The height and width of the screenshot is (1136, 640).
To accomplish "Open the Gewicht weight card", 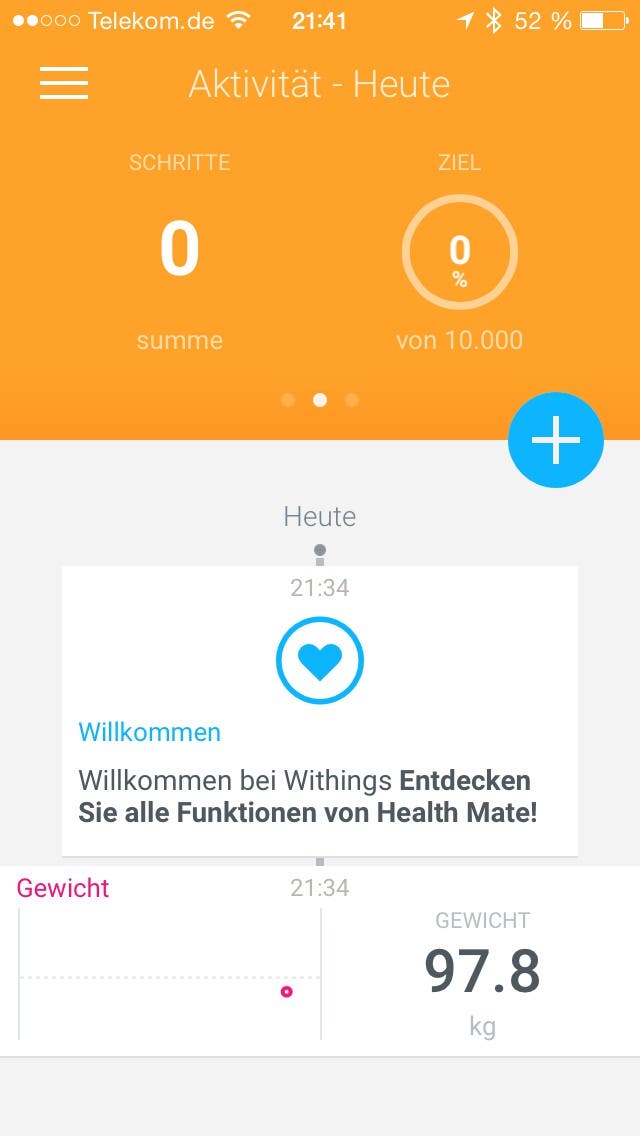I will point(320,962).
